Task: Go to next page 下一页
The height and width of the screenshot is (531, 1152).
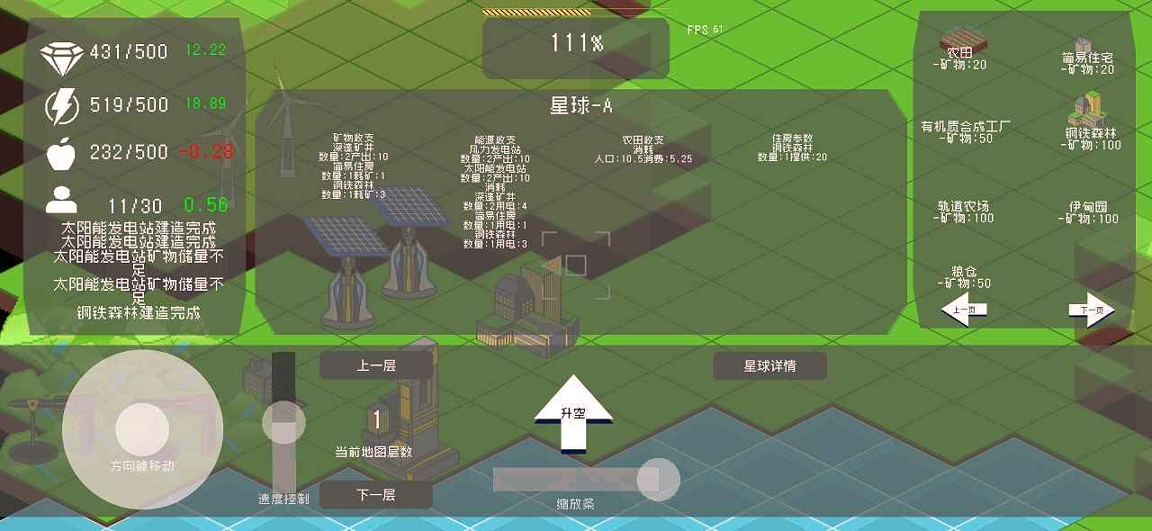Action: (1090, 309)
